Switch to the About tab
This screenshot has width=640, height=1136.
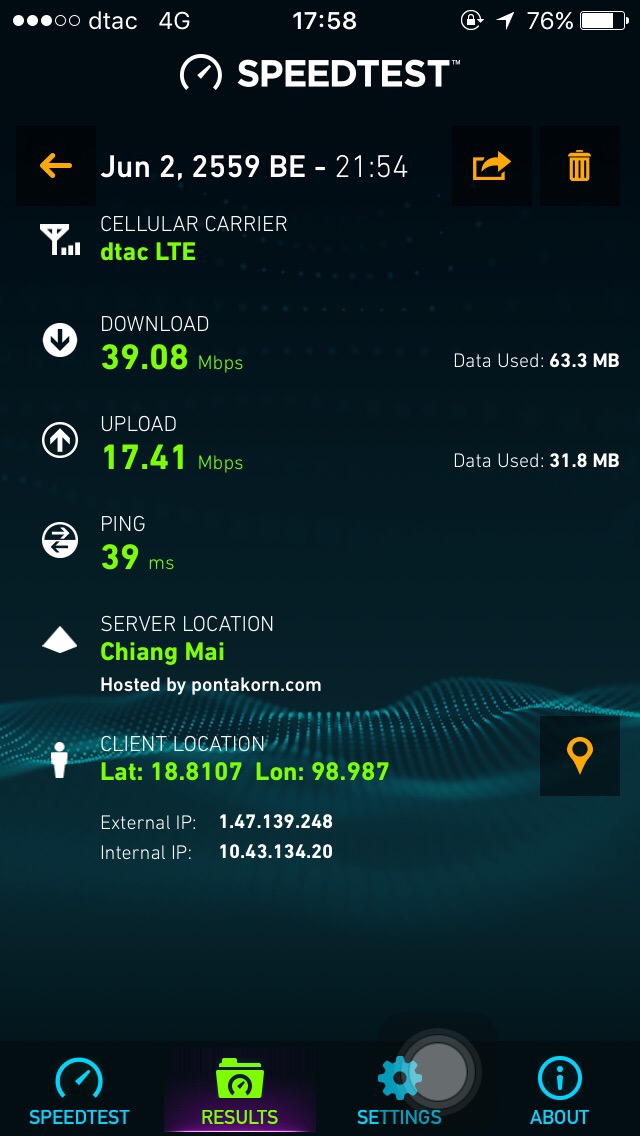(559, 1091)
